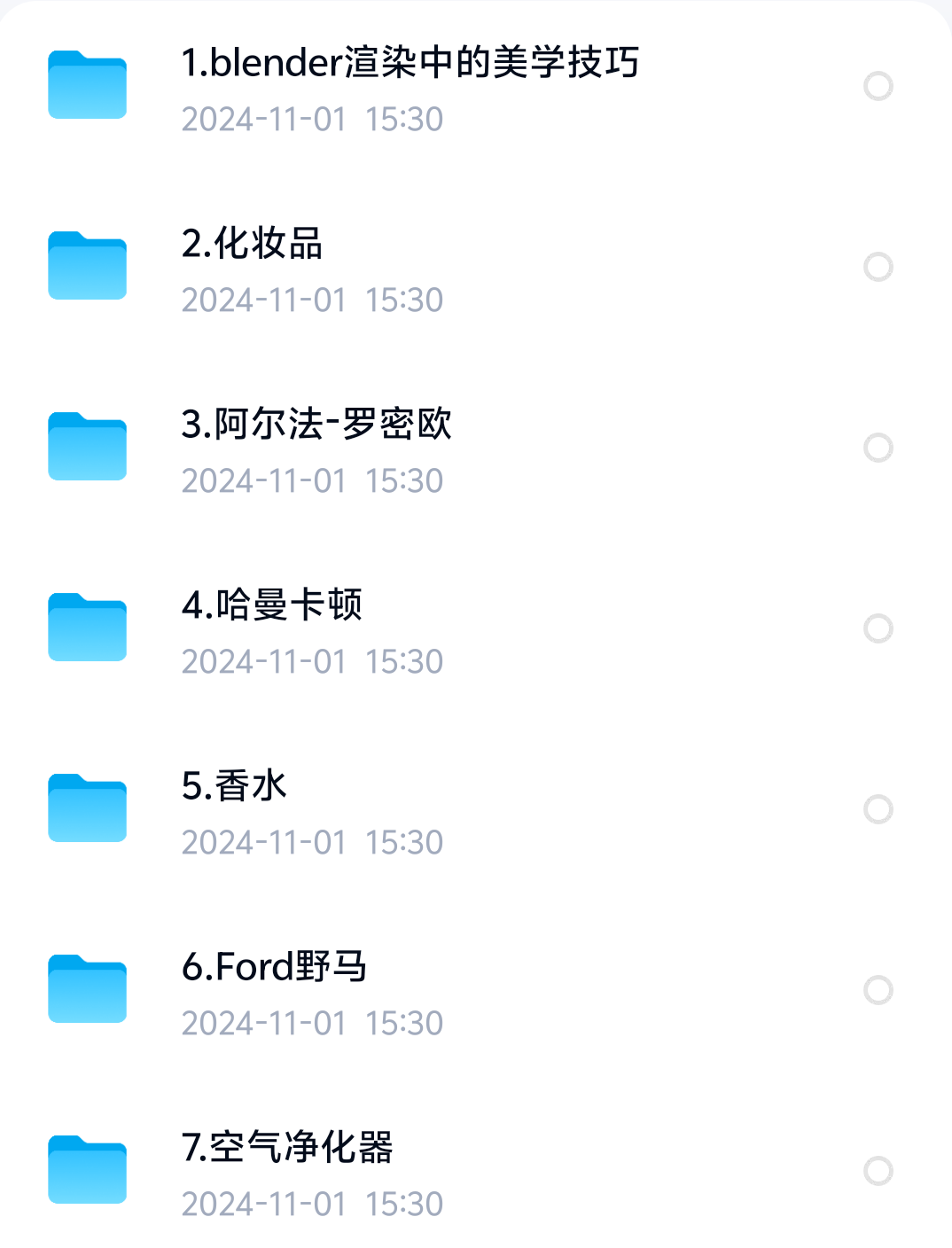
Task: Select the circle beside 1.blender渲染中的美学技巧
Action: click(878, 86)
